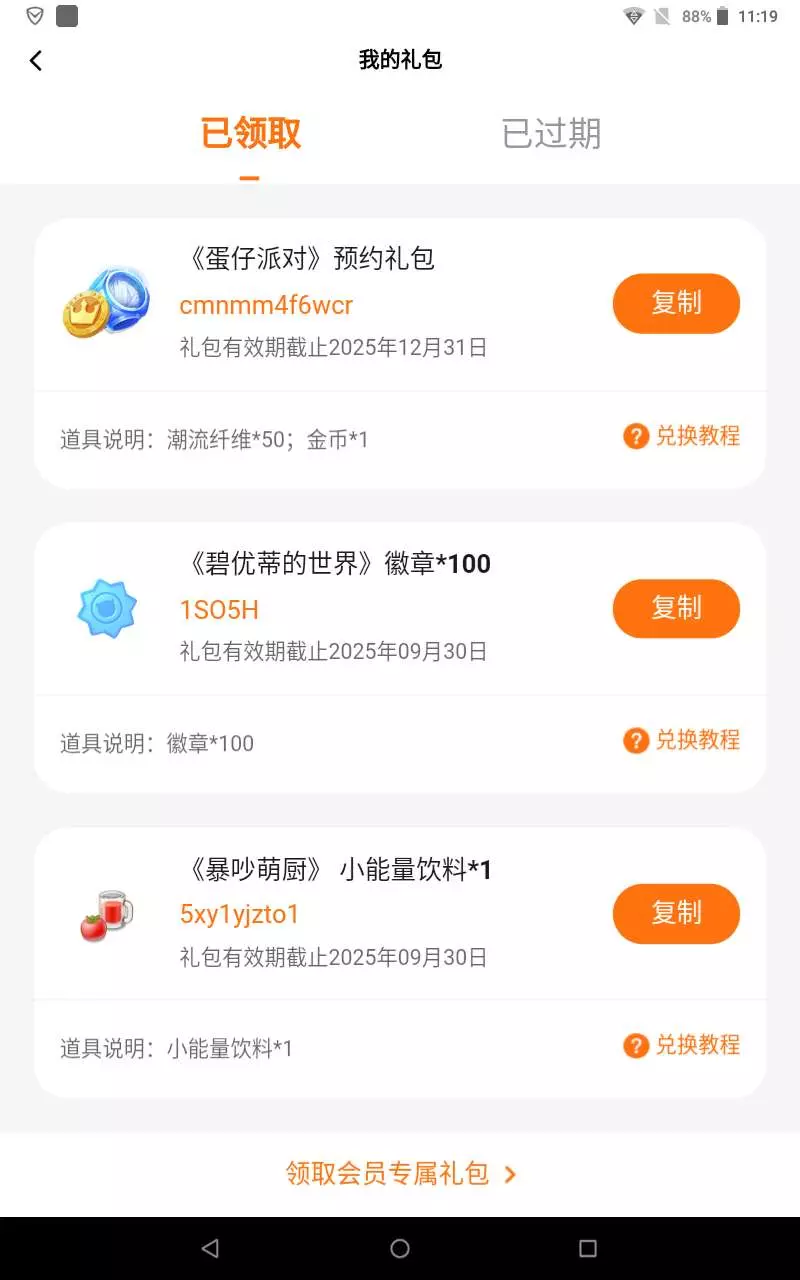Open 兑换教程 for 蛋仔派对 gift pack

[682, 436]
